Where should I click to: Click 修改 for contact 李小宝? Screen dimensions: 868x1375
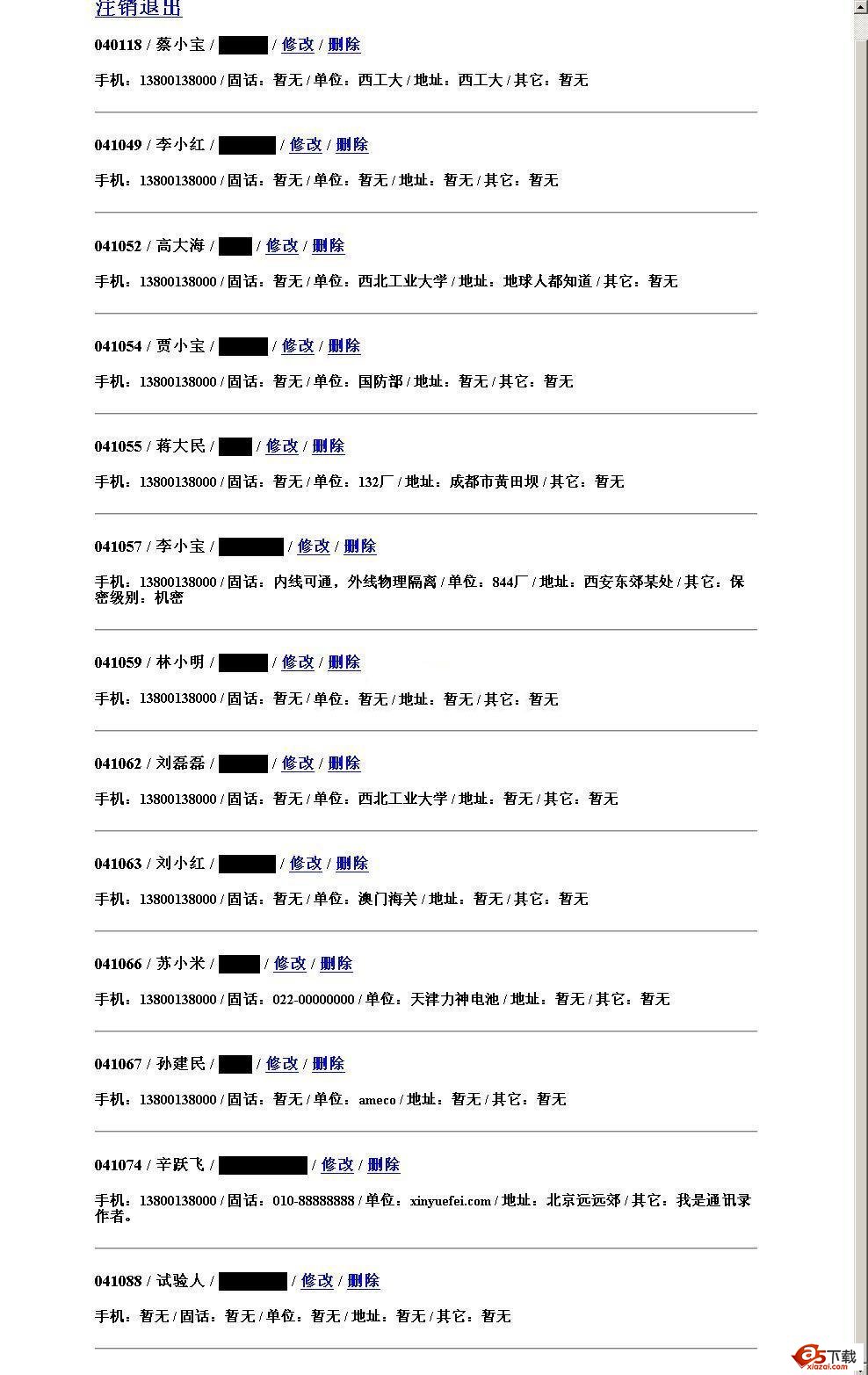(314, 546)
